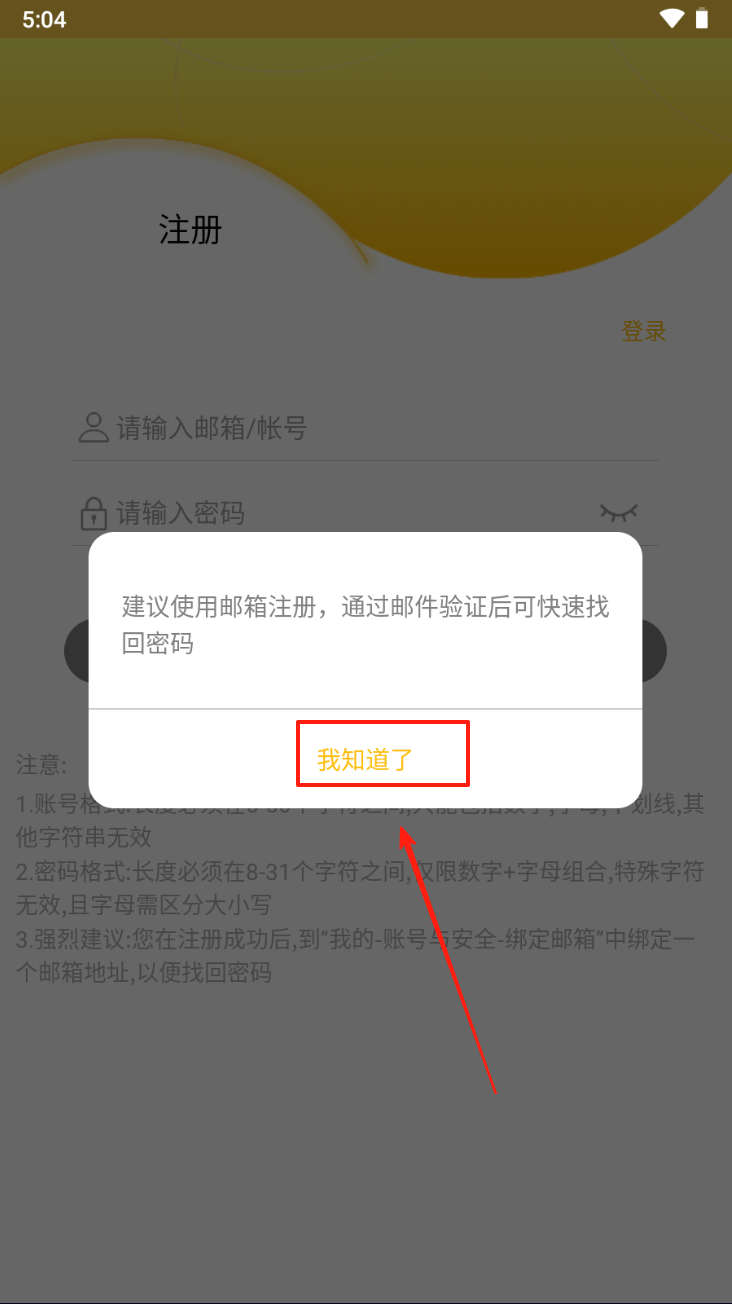Image resolution: width=732 pixels, height=1304 pixels.
Task: Tap the 请输入邮箱/帐号 field
Action: tap(365, 429)
